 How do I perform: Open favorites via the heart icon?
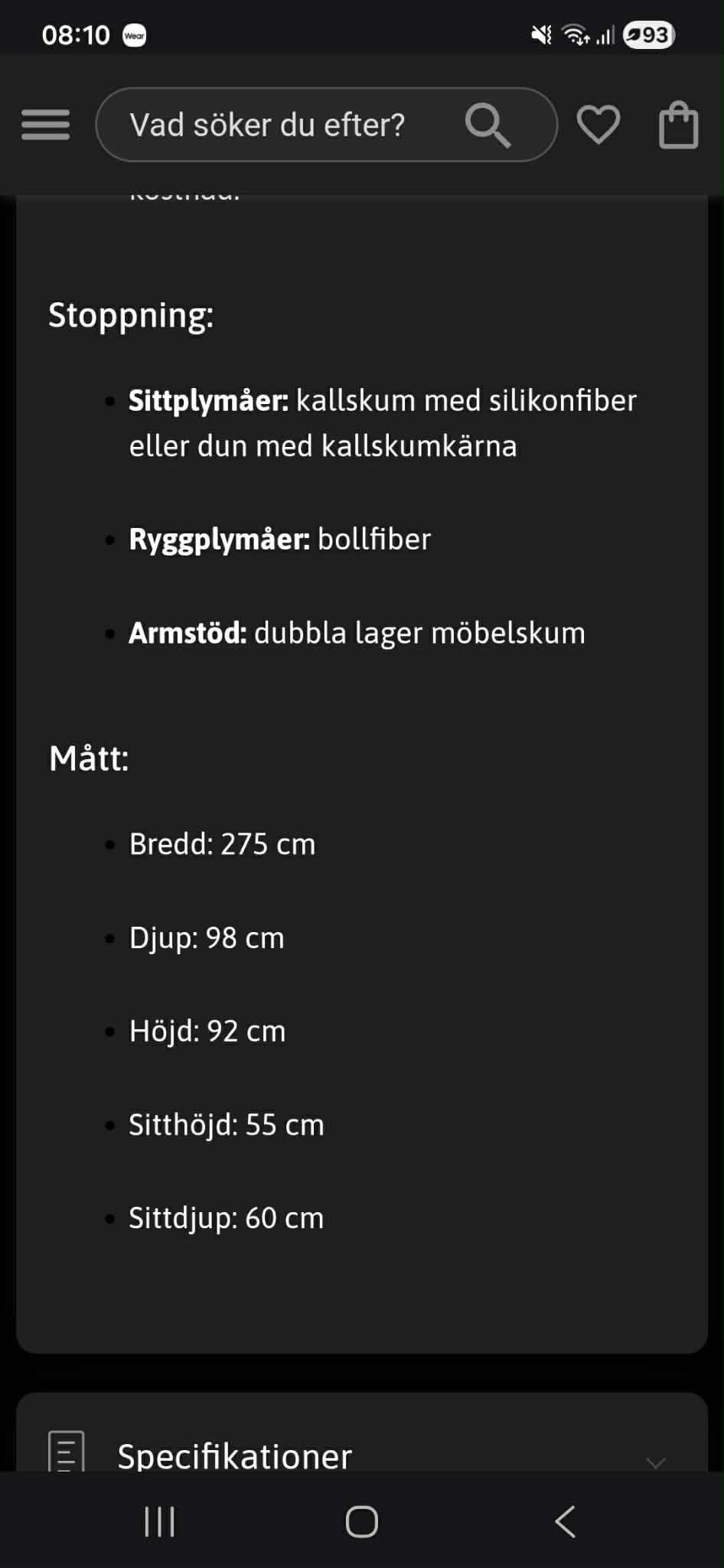coord(598,125)
